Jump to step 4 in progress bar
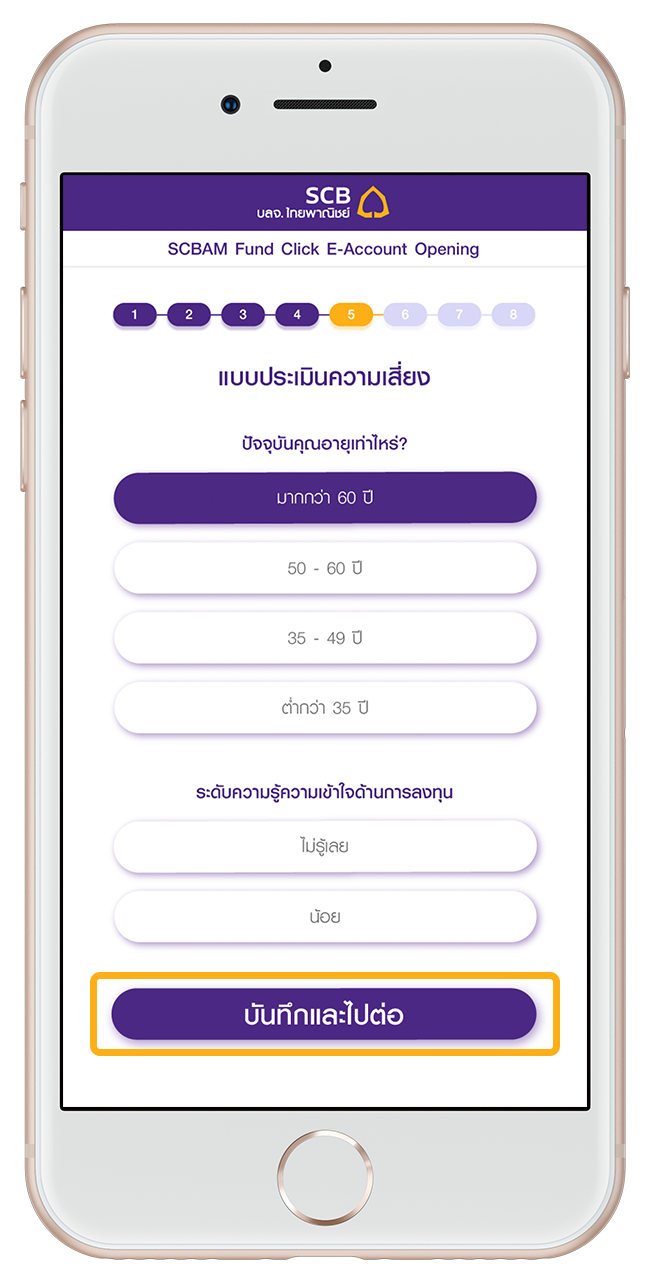The height and width of the screenshot is (1283, 650). (x=297, y=315)
